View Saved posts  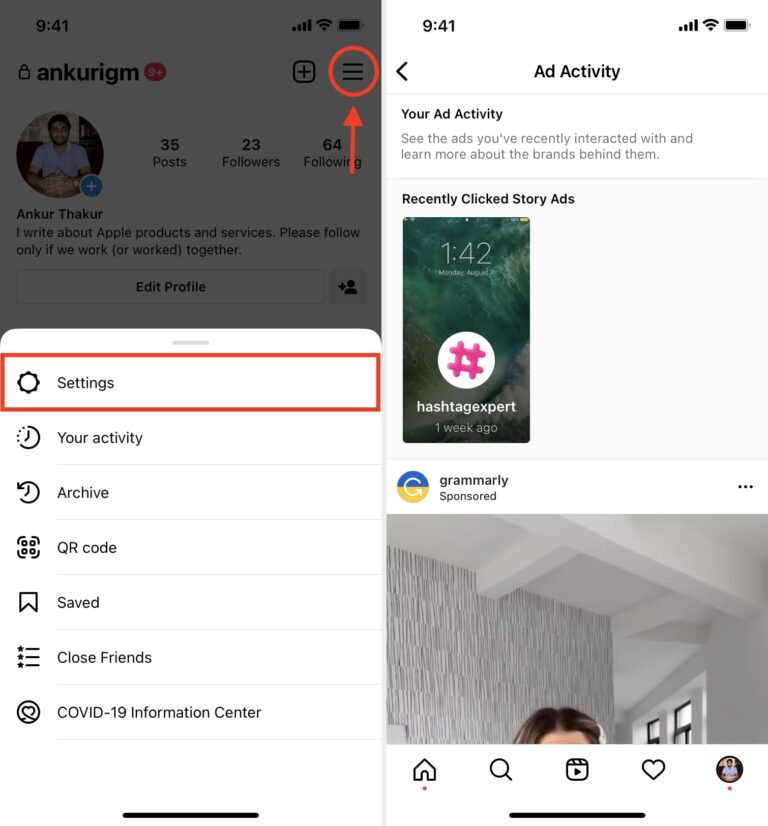pyautogui.click(x=190, y=603)
